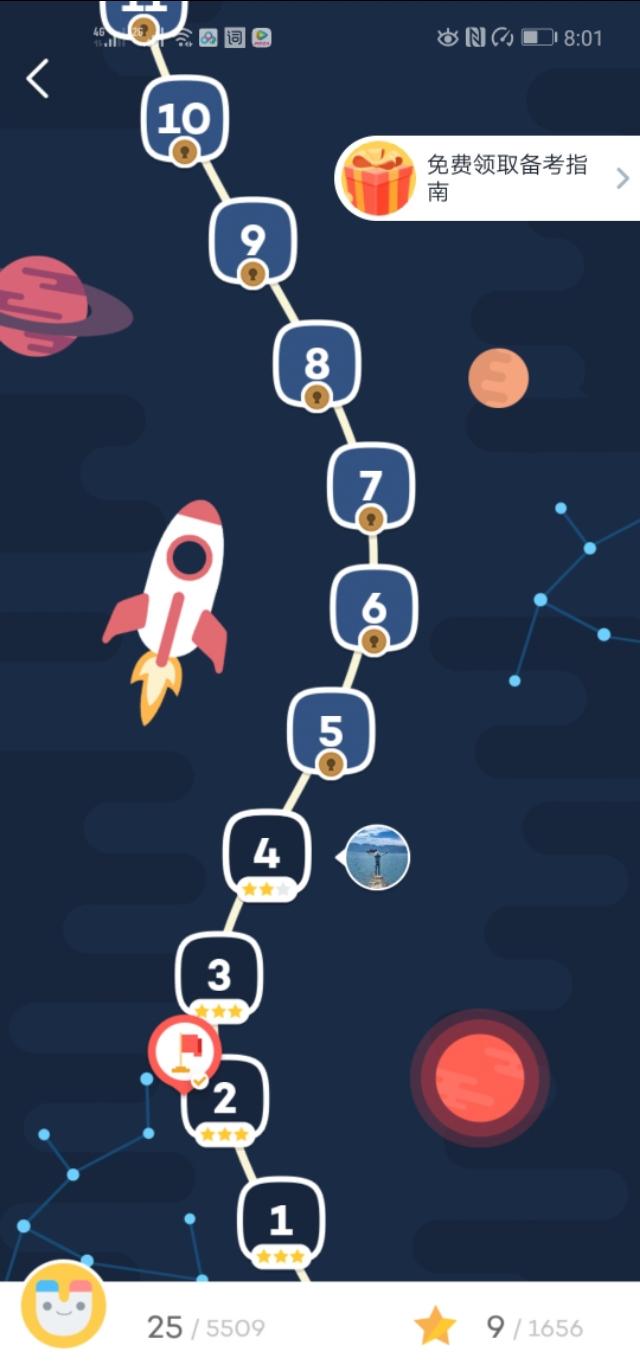The image size is (640, 1368).
Task: Start level 1
Action: 281,1220
